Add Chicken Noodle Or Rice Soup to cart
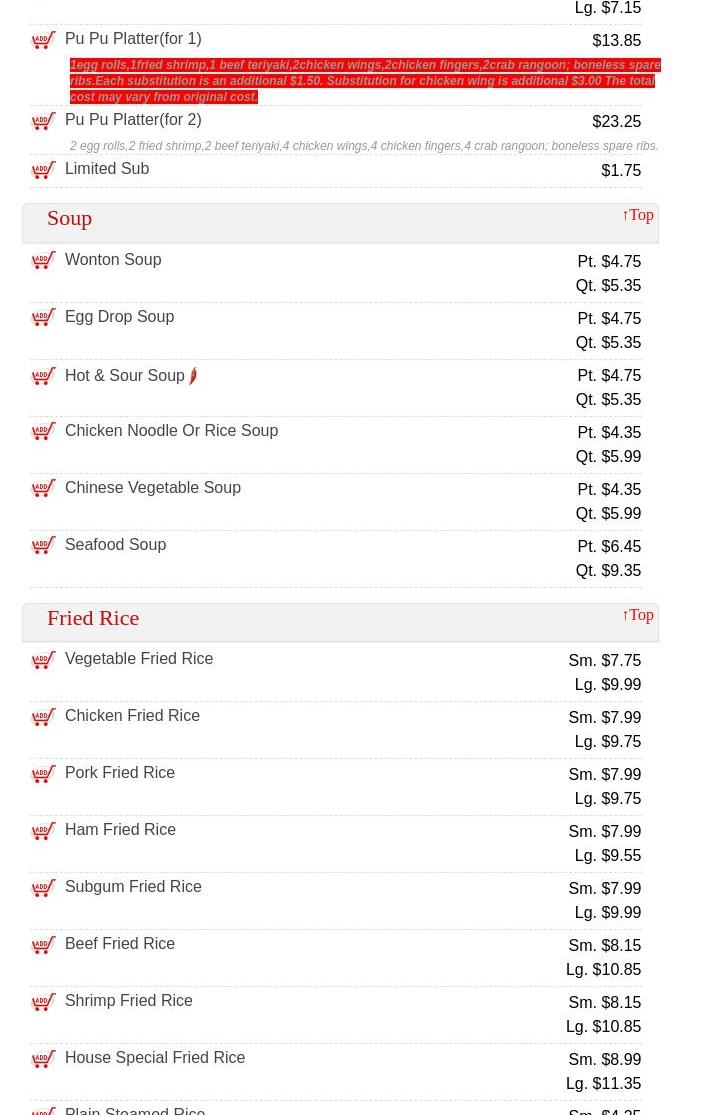The width and height of the screenshot is (704, 1115). point(44,432)
